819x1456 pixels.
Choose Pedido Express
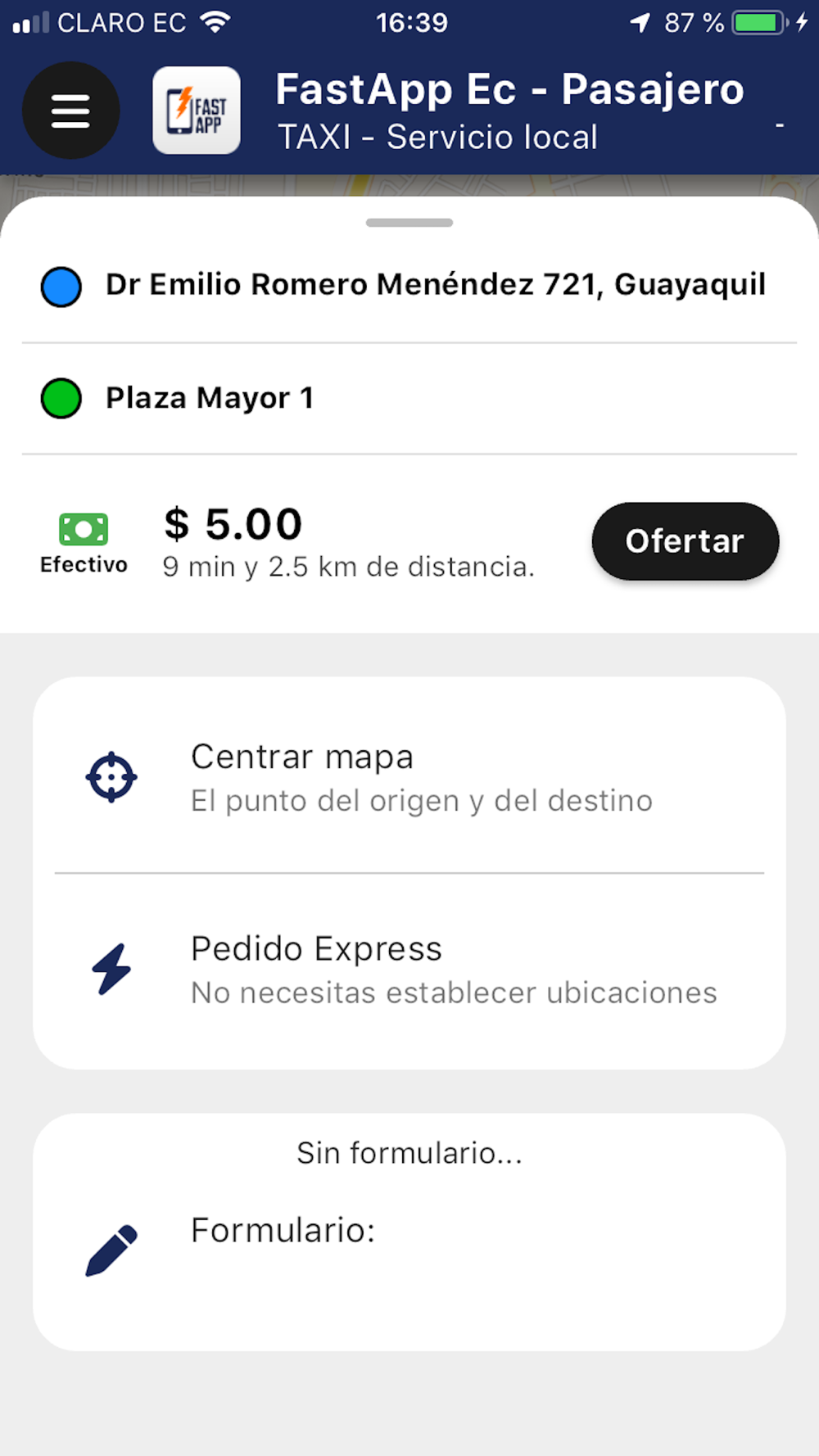409,970
